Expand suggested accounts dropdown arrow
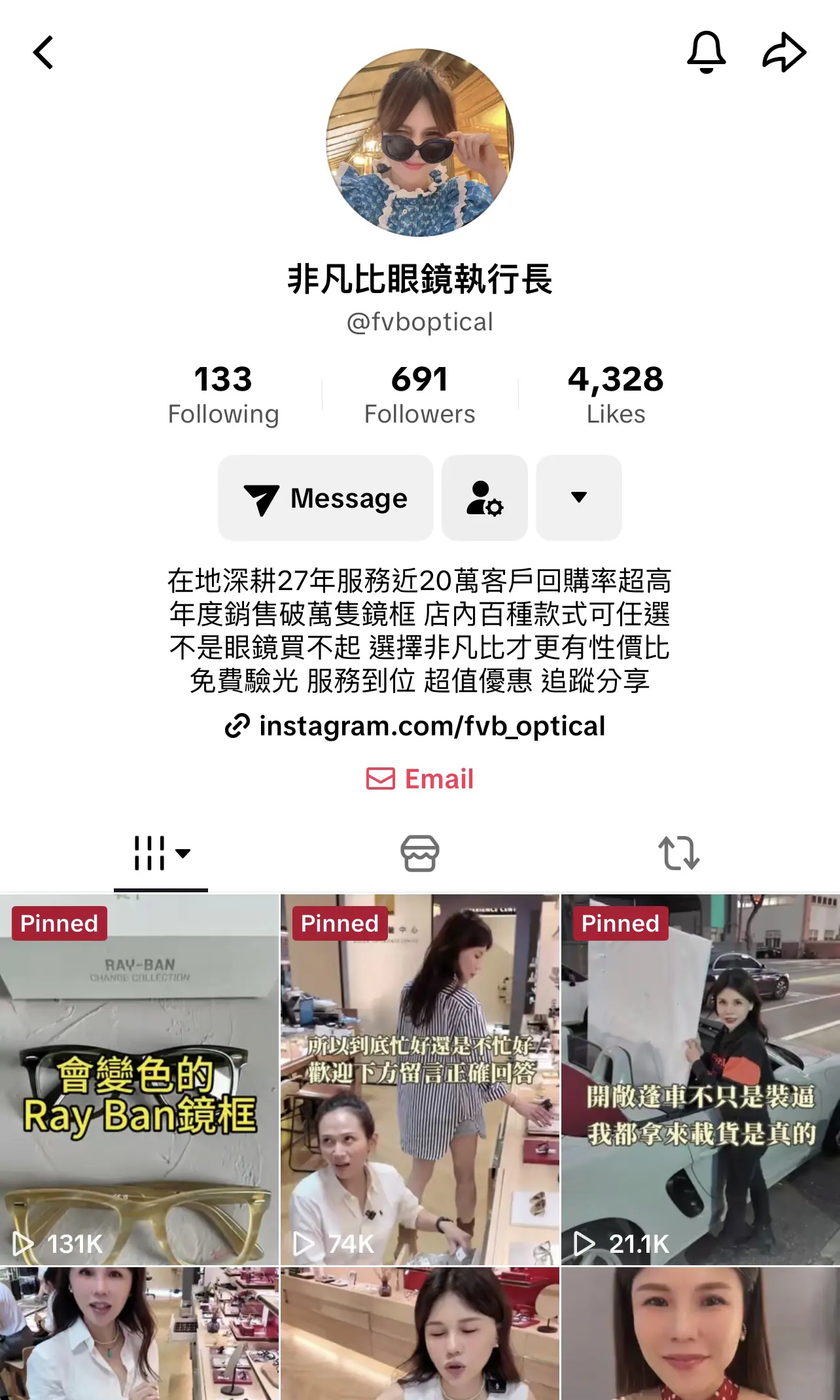Image resolution: width=840 pixels, height=1400 pixels. [x=578, y=498]
